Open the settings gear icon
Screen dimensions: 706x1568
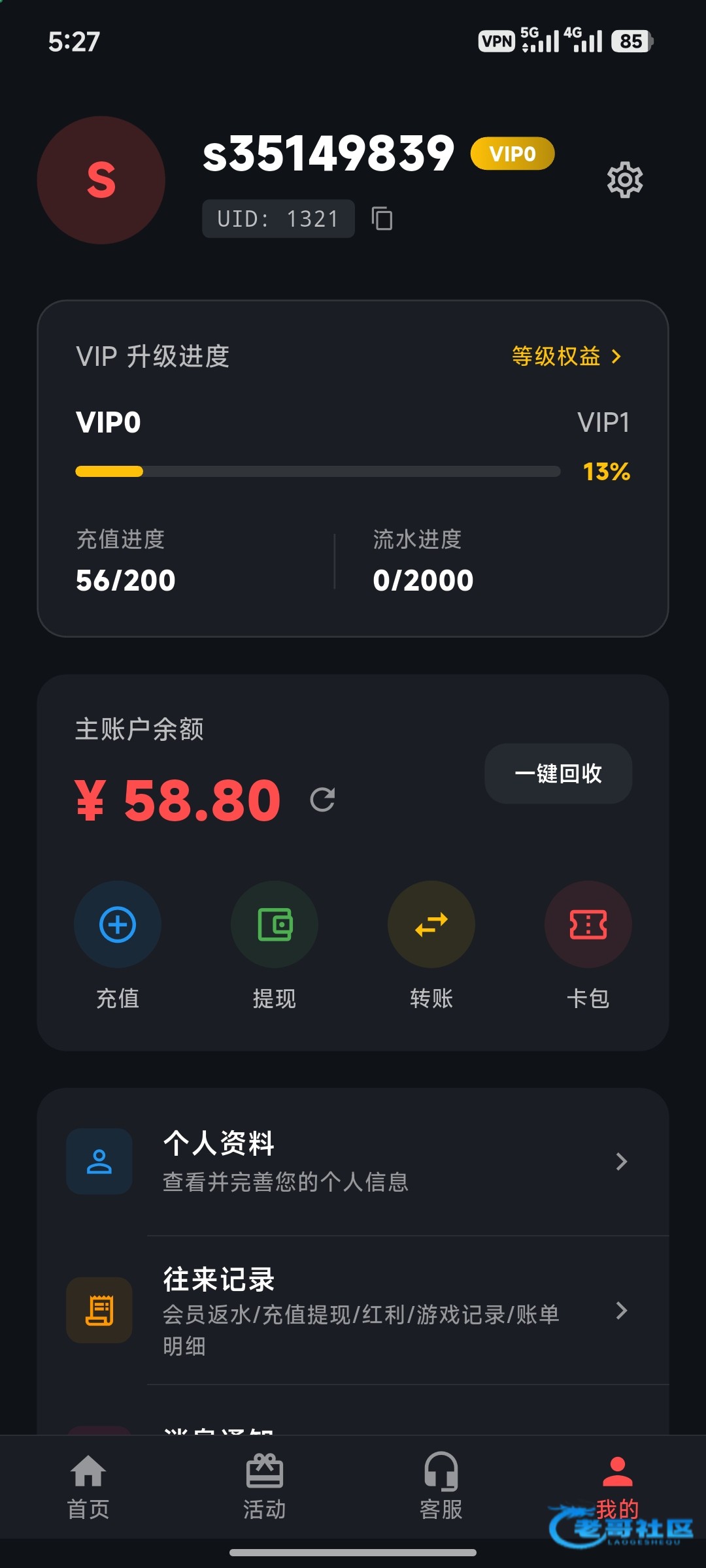tap(625, 180)
